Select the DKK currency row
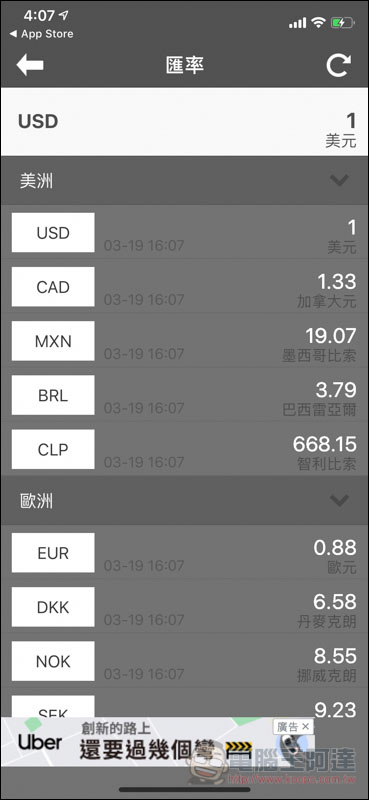 click(184, 607)
